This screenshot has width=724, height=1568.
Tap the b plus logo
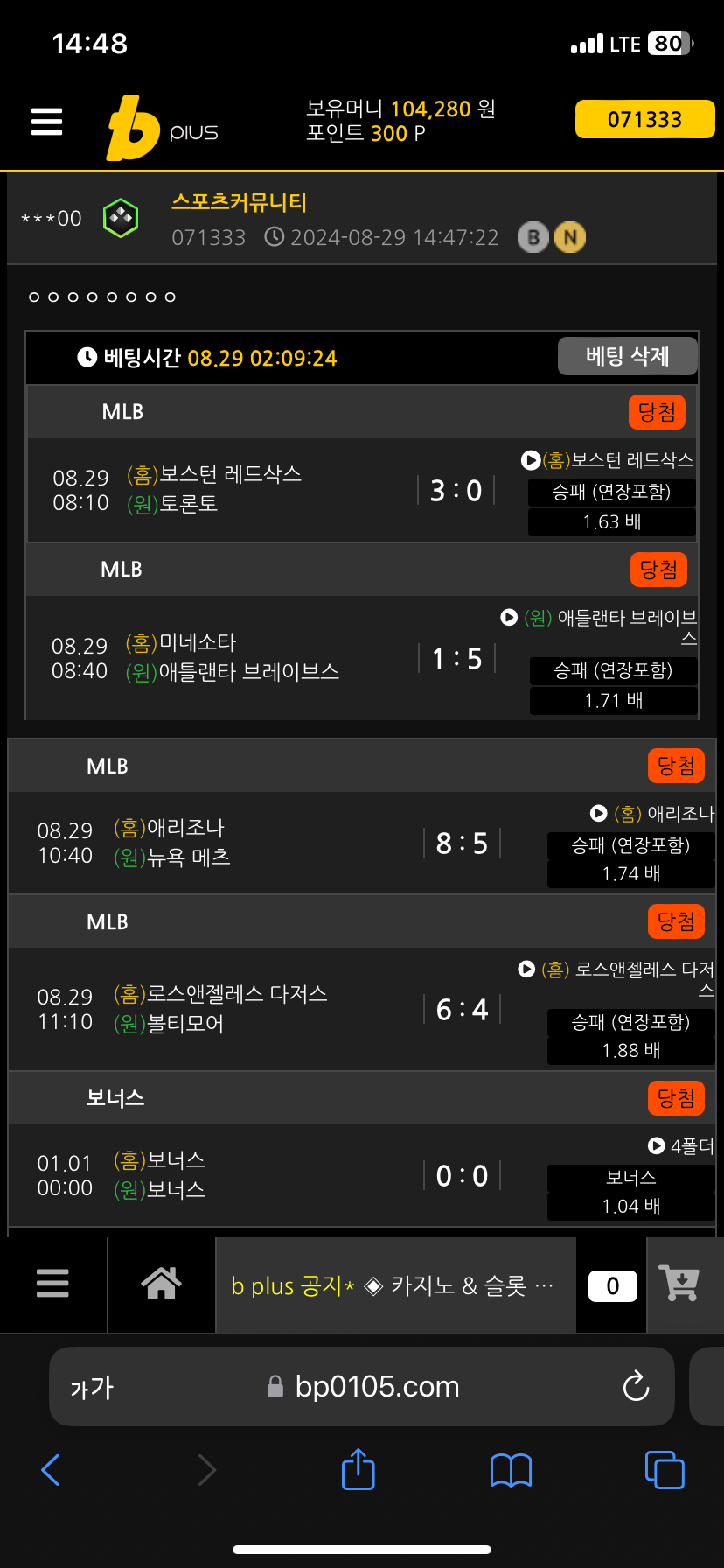coord(163,128)
